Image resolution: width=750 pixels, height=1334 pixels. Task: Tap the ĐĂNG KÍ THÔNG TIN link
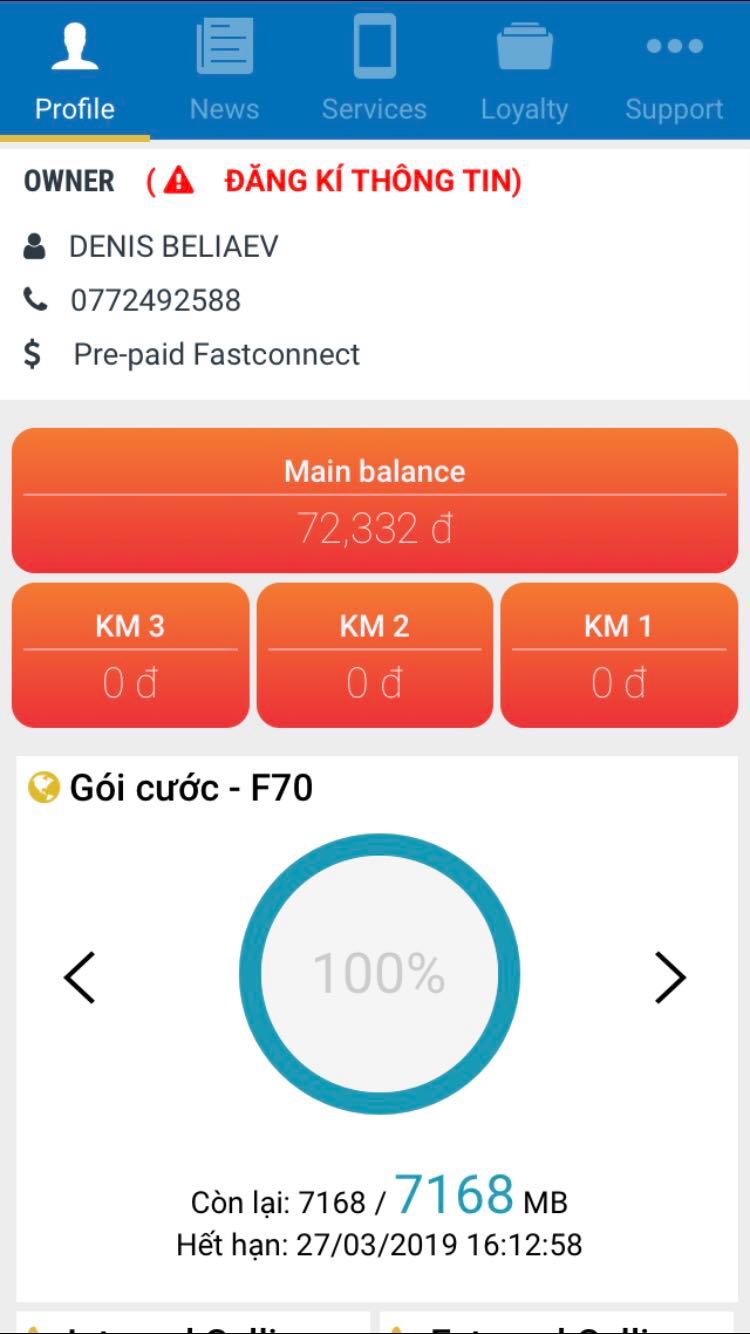tap(372, 181)
